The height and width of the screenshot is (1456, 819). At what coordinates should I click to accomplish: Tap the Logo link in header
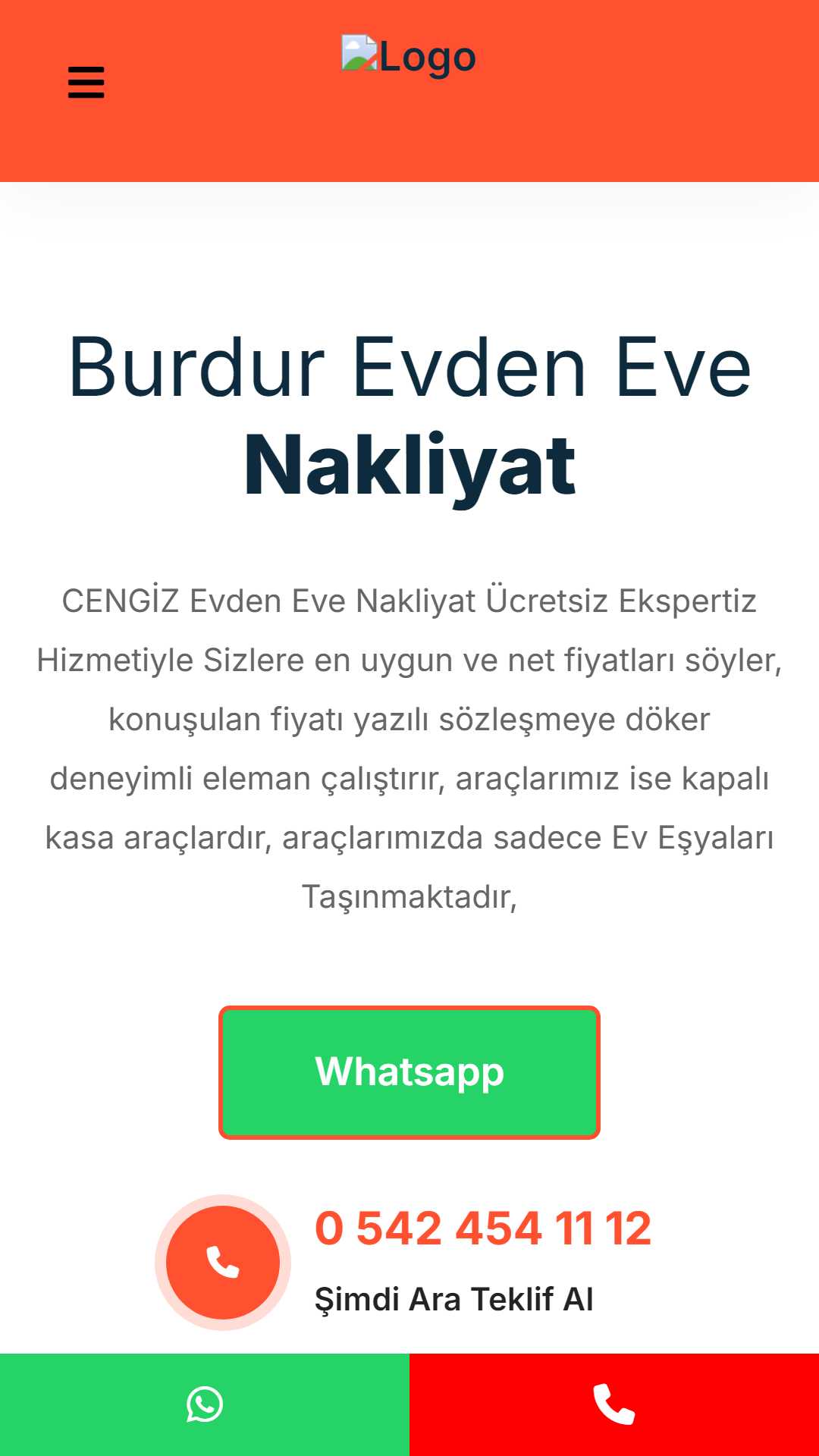409,57
